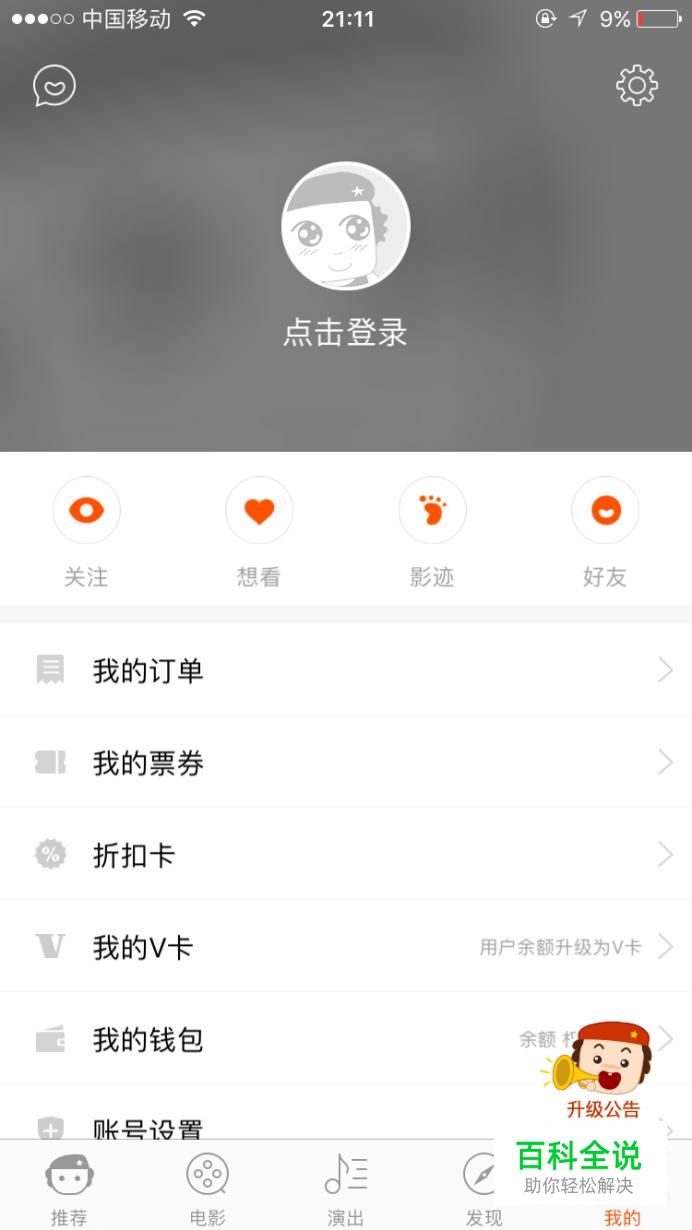View 影迹 (movie footprints)

click(x=432, y=511)
